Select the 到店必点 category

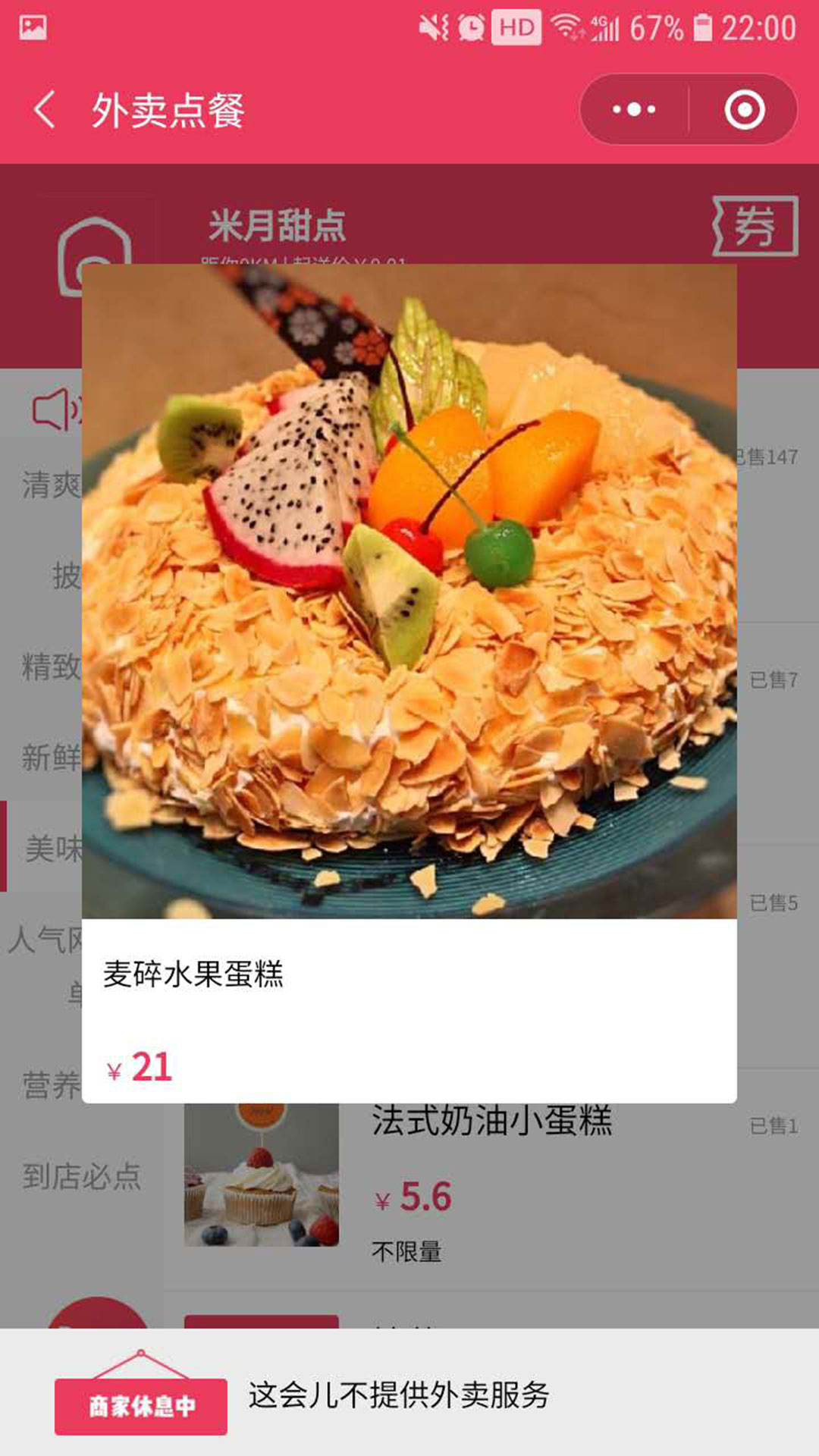click(x=81, y=1176)
